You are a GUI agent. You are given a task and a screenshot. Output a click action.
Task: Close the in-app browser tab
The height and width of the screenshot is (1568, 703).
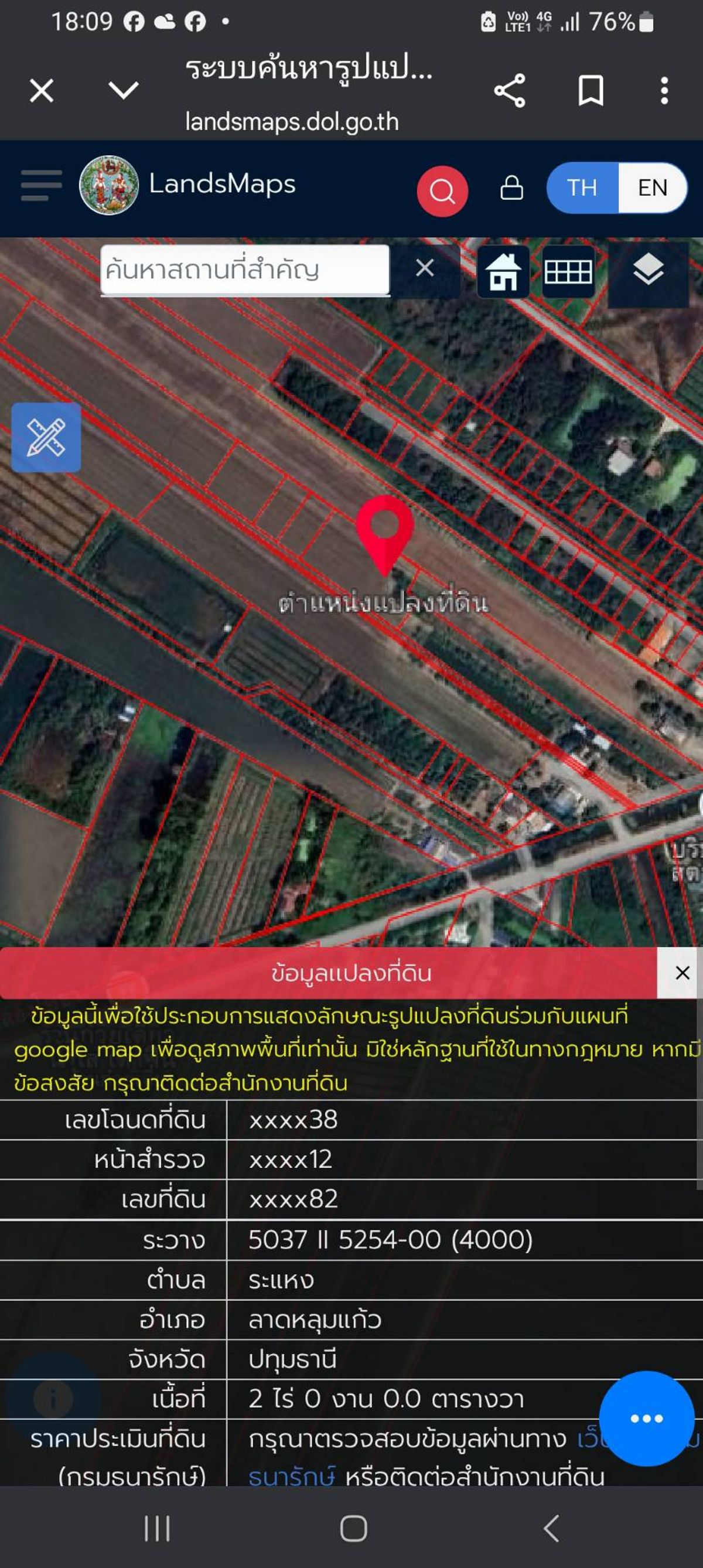point(42,91)
